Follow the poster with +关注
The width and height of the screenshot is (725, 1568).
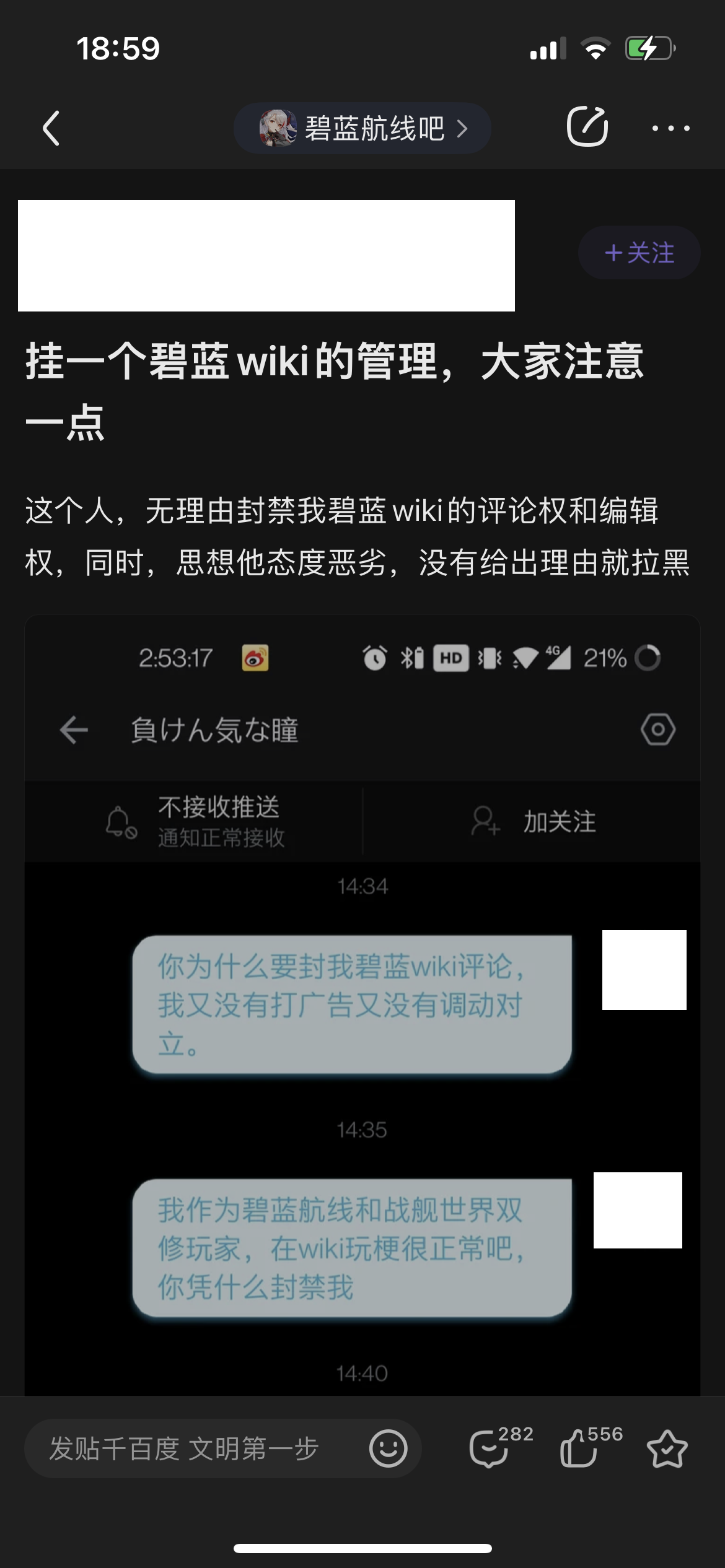(639, 253)
